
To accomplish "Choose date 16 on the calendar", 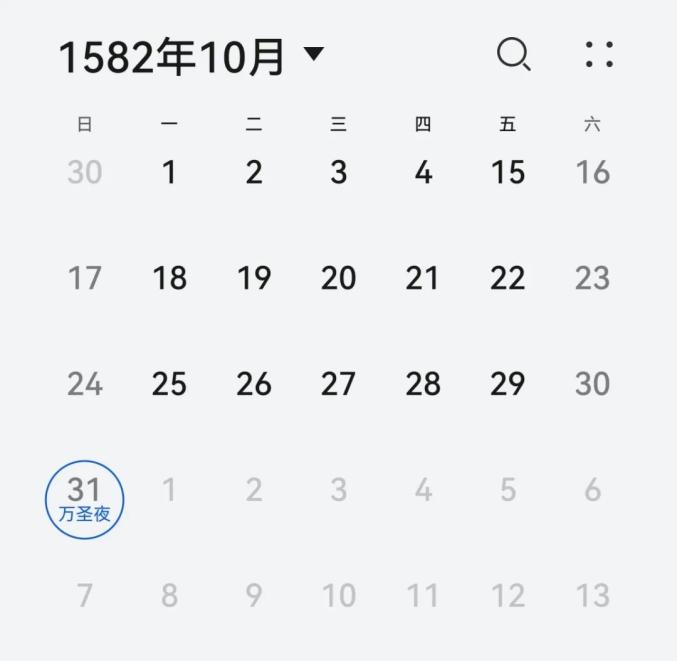I will [592, 173].
